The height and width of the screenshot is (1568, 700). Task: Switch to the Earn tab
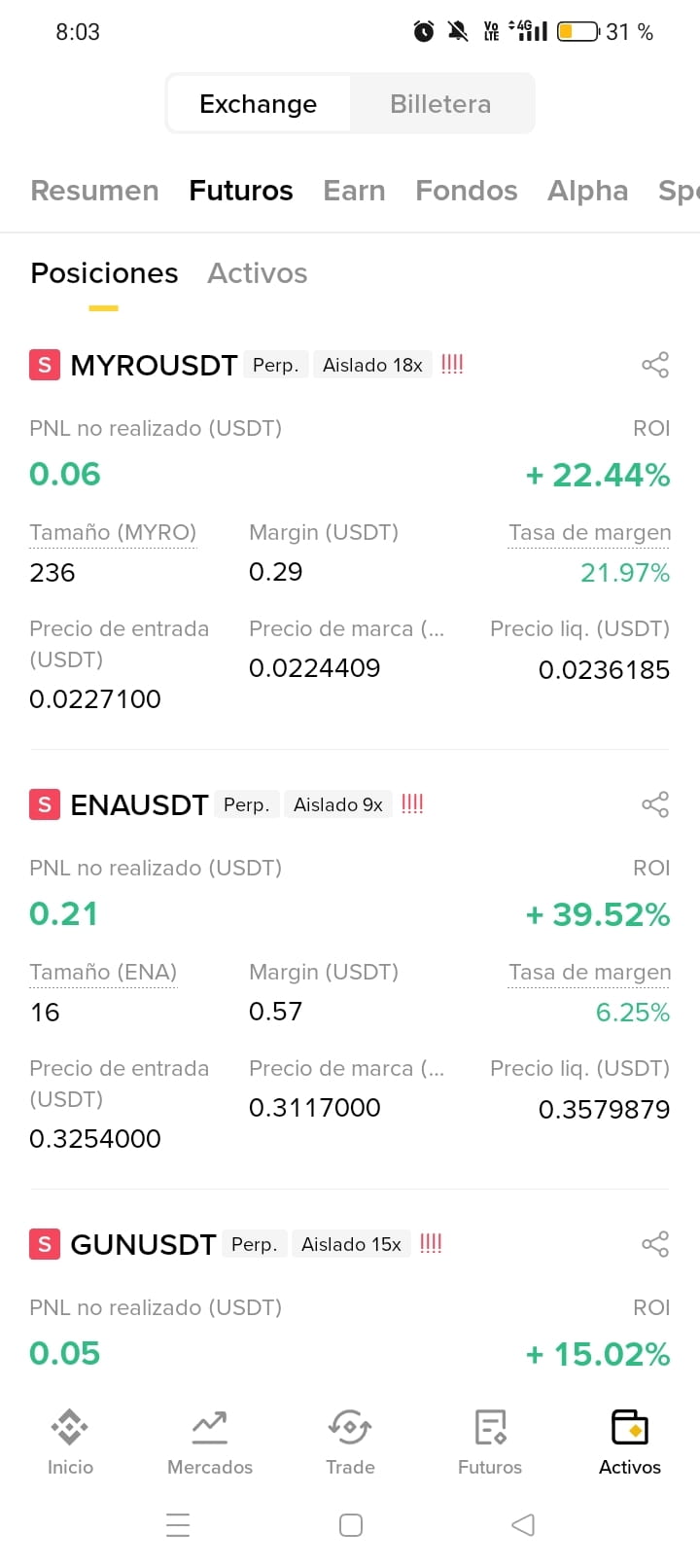tap(354, 191)
